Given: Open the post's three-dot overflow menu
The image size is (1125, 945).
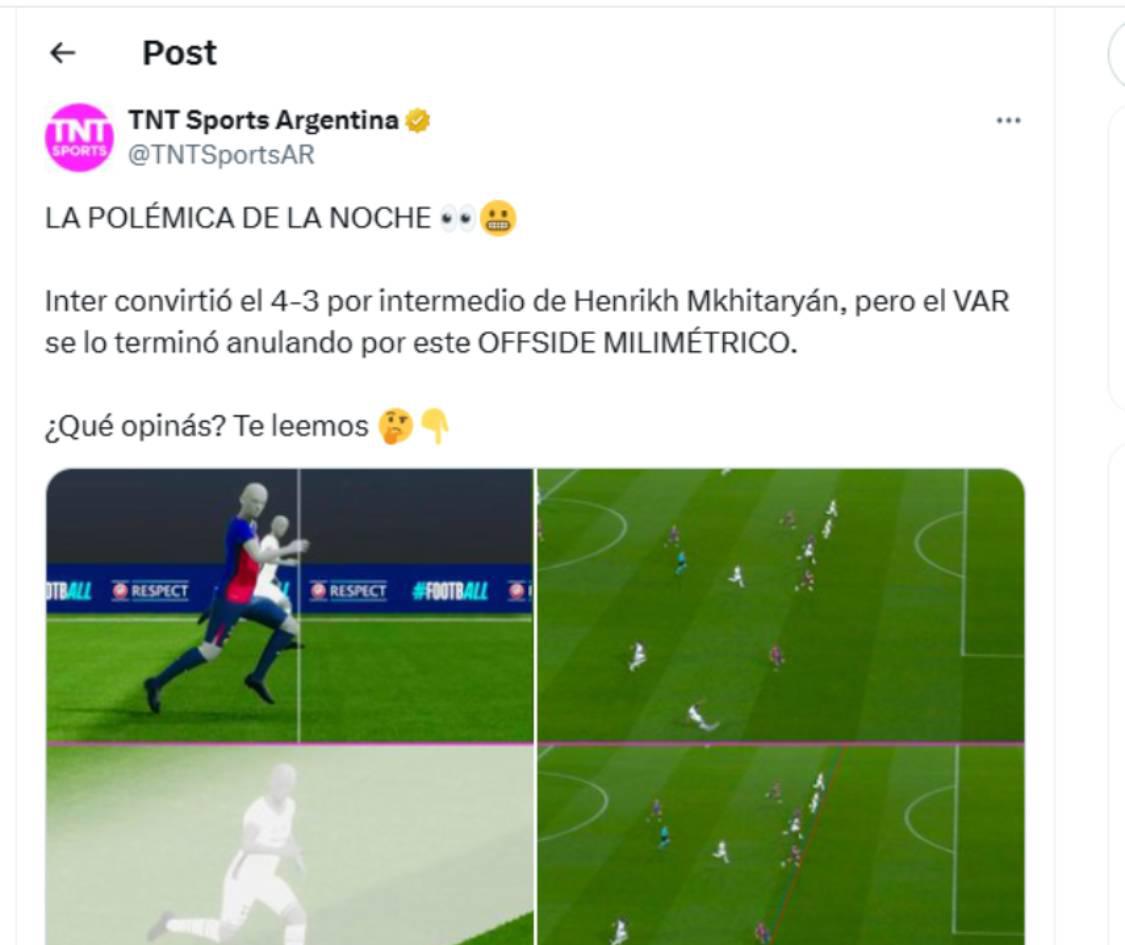Looking at the screenshot, I should [1008, 121].
